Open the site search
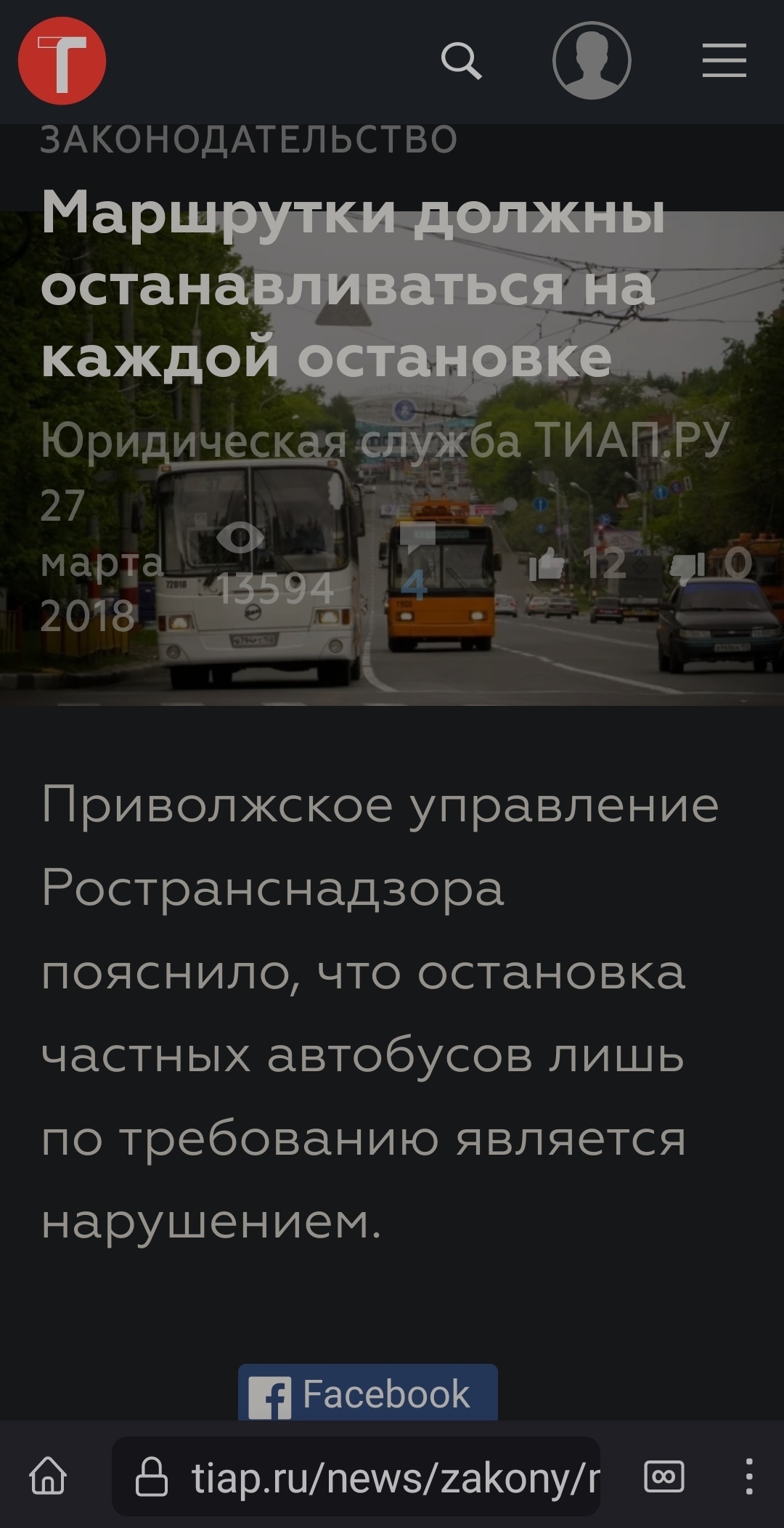 [462, 61]
